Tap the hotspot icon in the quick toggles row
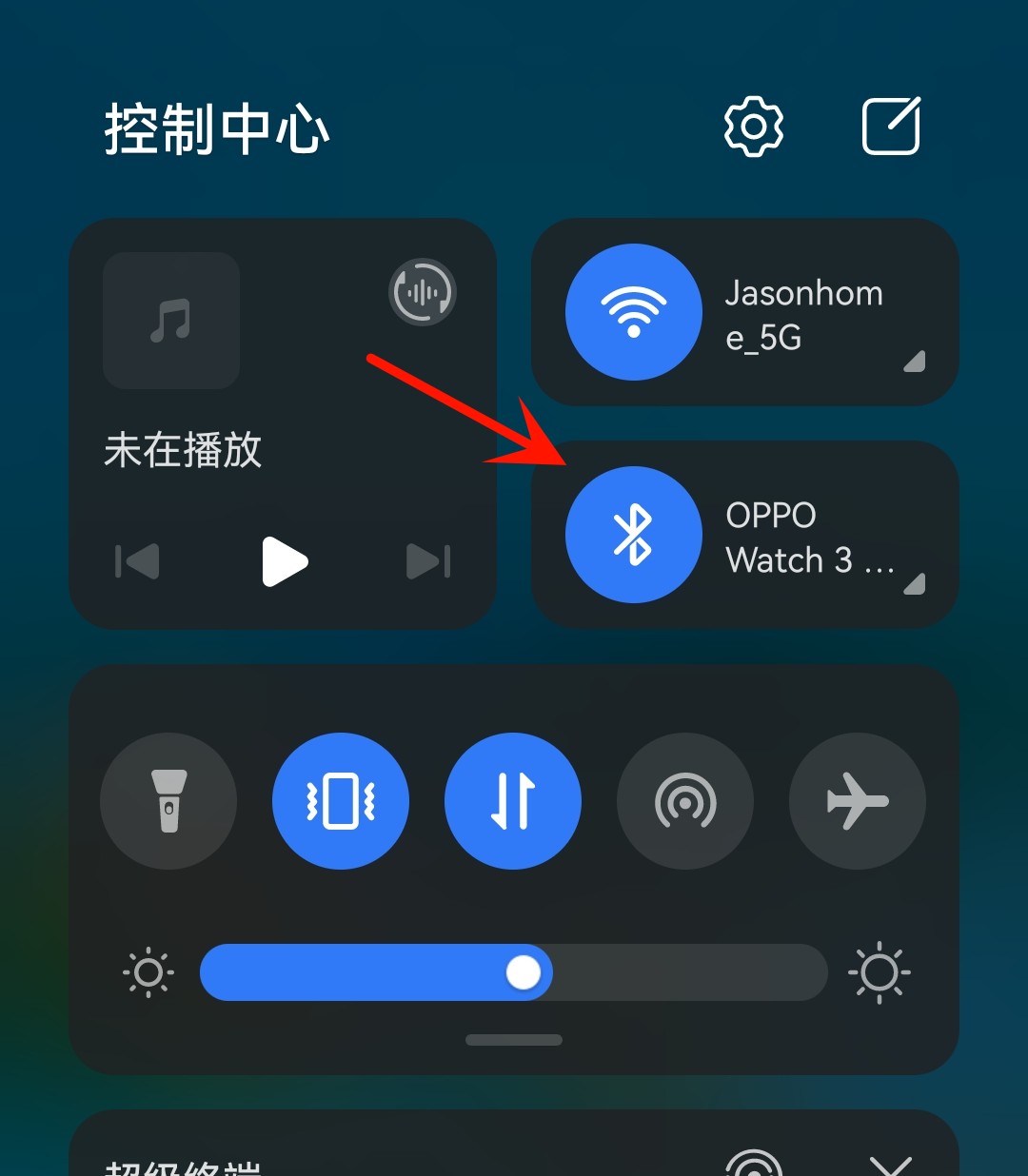 685,801
